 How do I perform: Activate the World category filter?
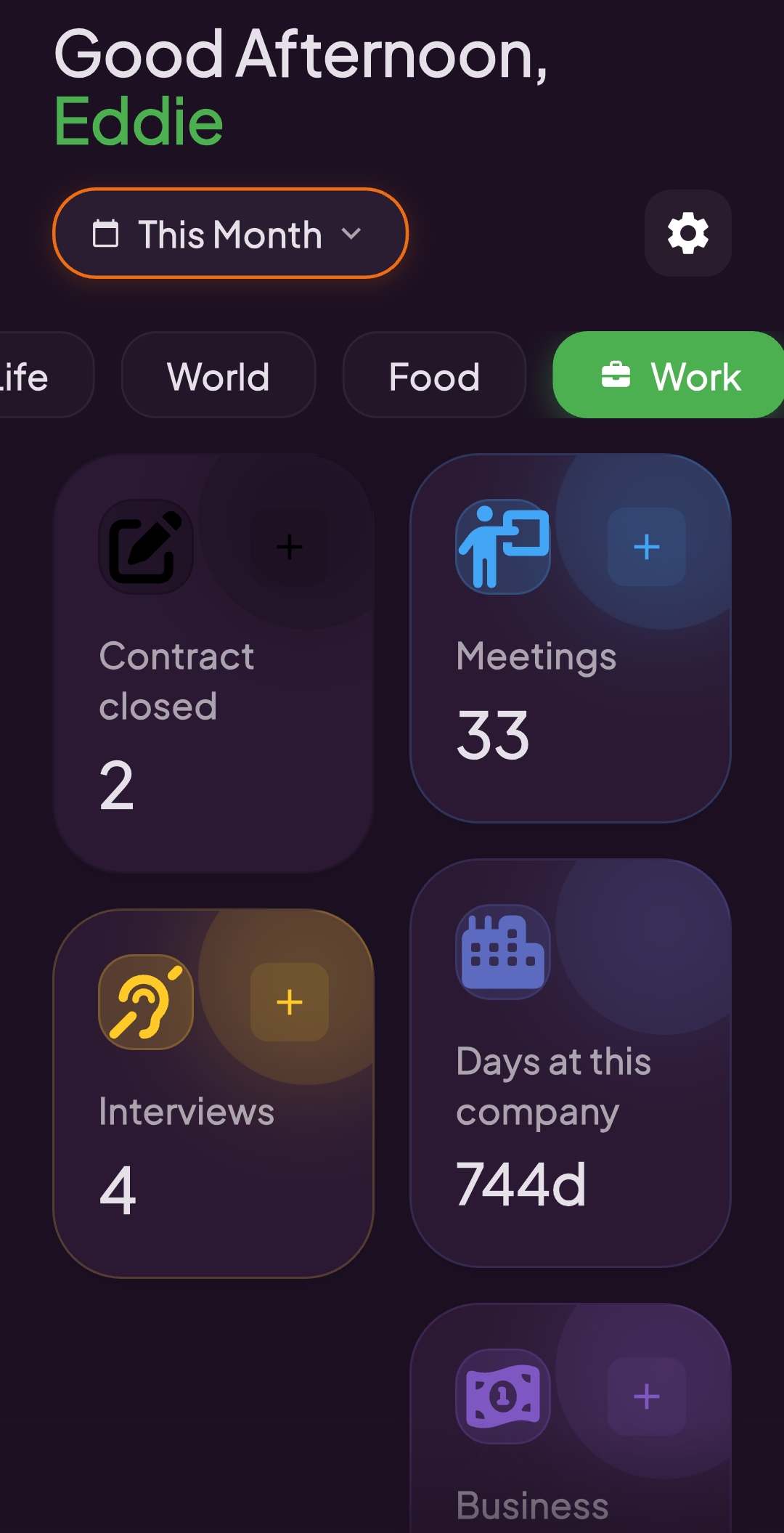[x=218, y=376]
